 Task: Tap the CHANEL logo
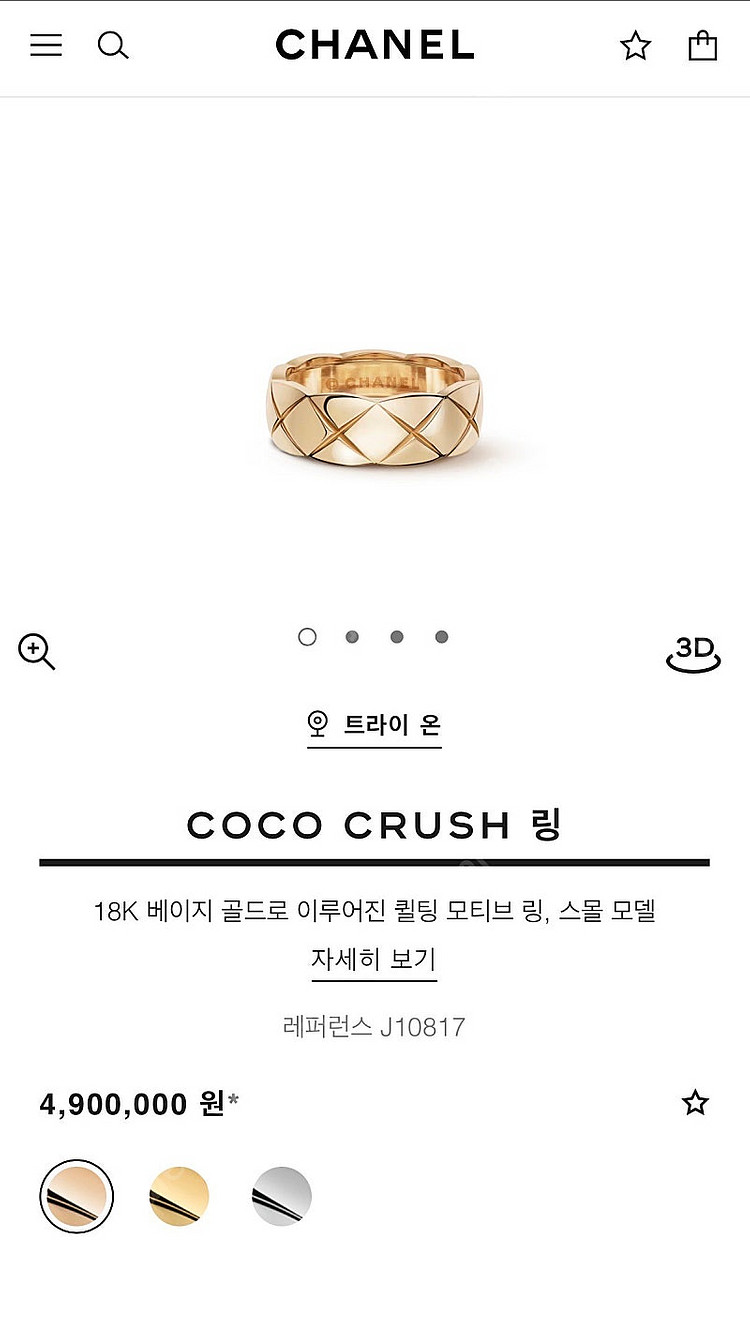374,44
